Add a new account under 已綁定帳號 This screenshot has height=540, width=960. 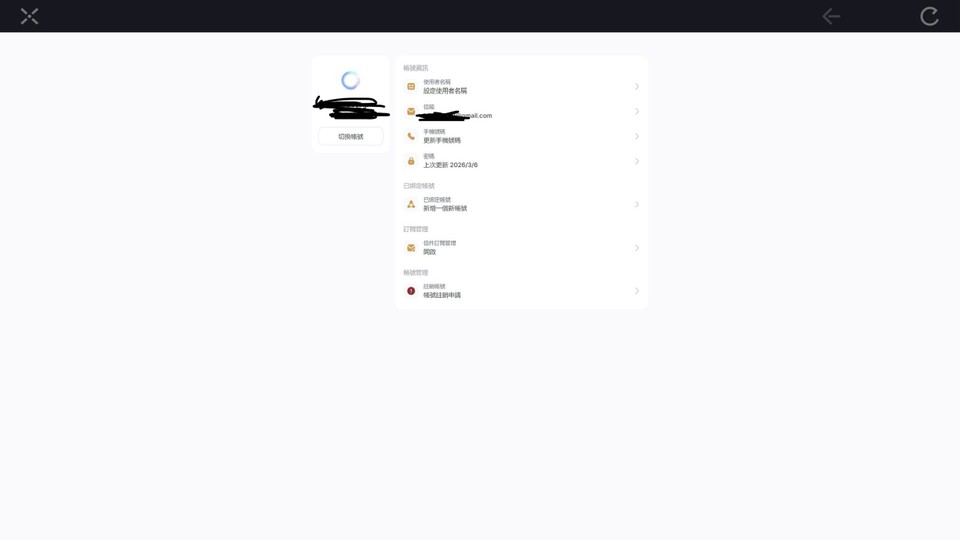[x=521, y=204]
